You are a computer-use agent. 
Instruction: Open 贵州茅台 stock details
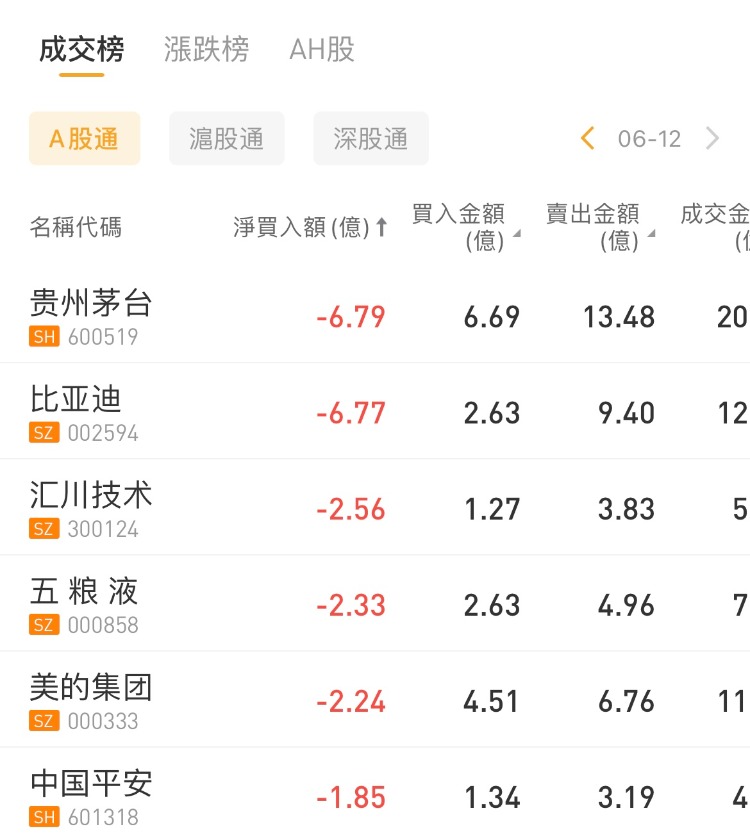point(91,315)
